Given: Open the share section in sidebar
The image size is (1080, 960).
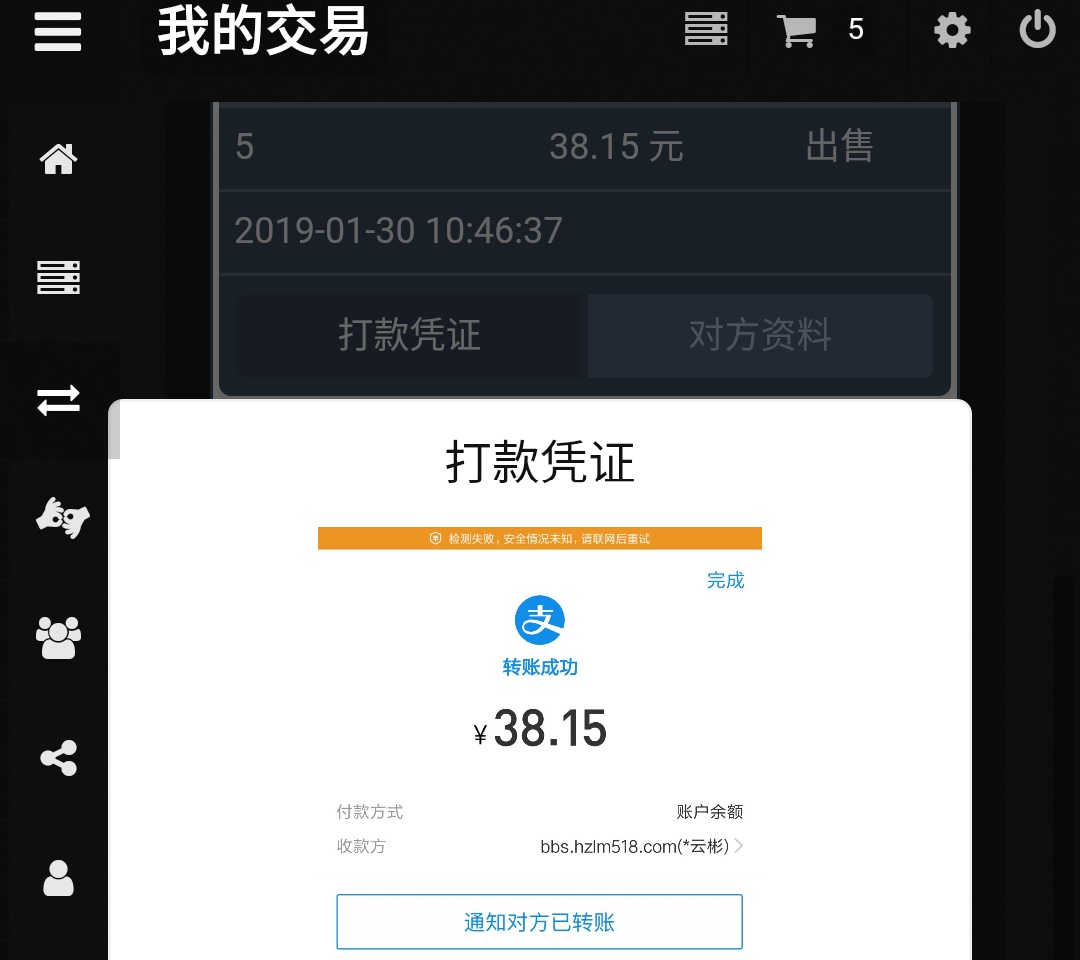Looking at the screenshot, I should tap(58, 758).
